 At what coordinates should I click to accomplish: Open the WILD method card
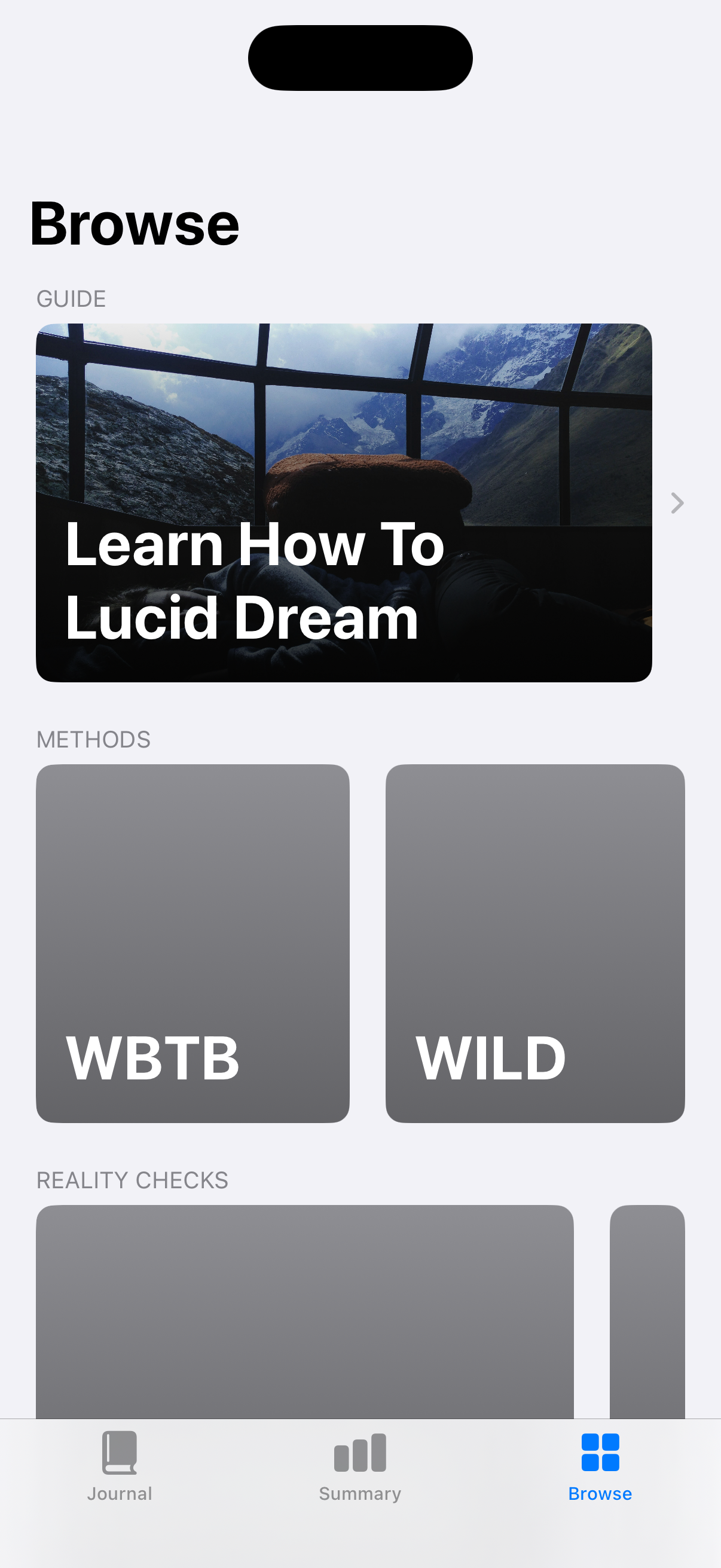click(x=535, y=943)
